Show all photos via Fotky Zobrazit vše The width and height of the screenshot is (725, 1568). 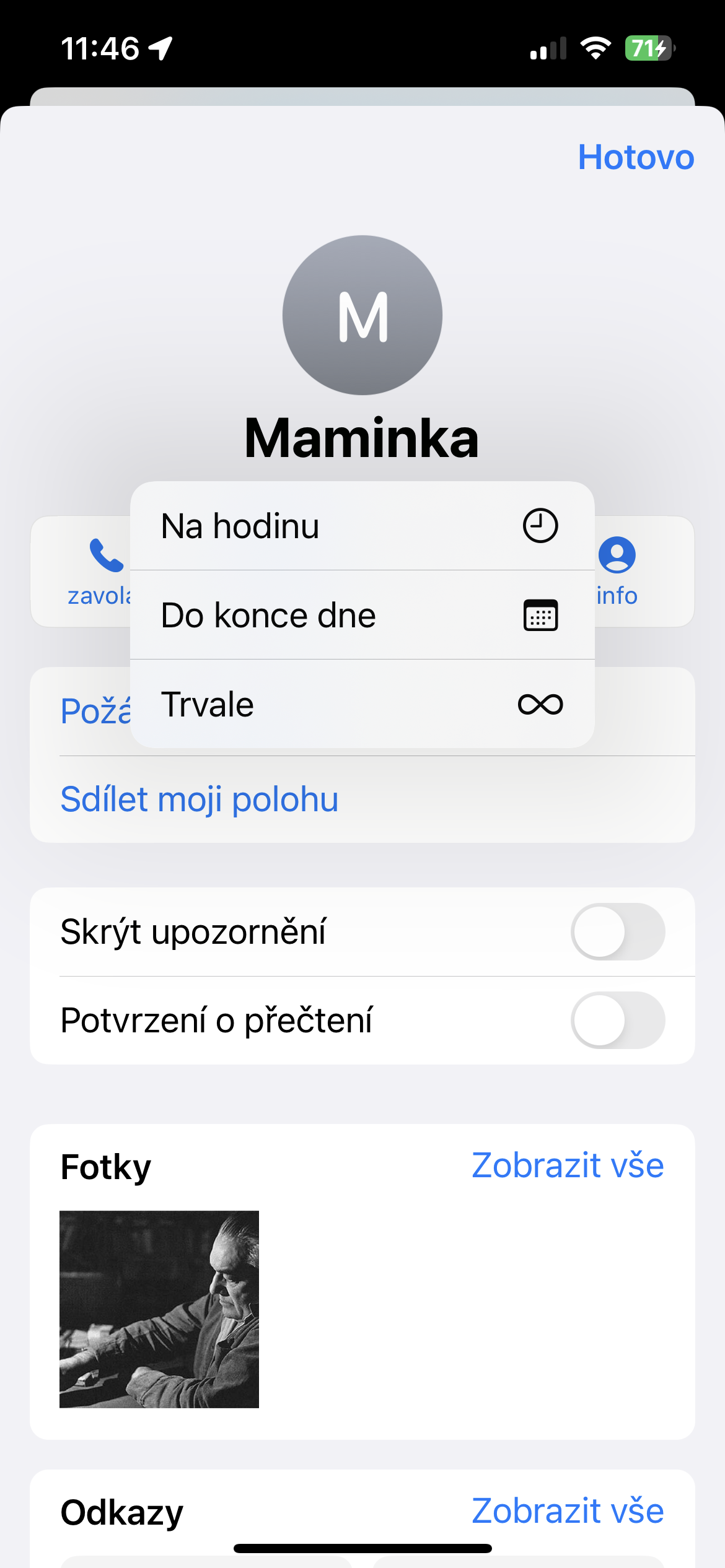567,1165
